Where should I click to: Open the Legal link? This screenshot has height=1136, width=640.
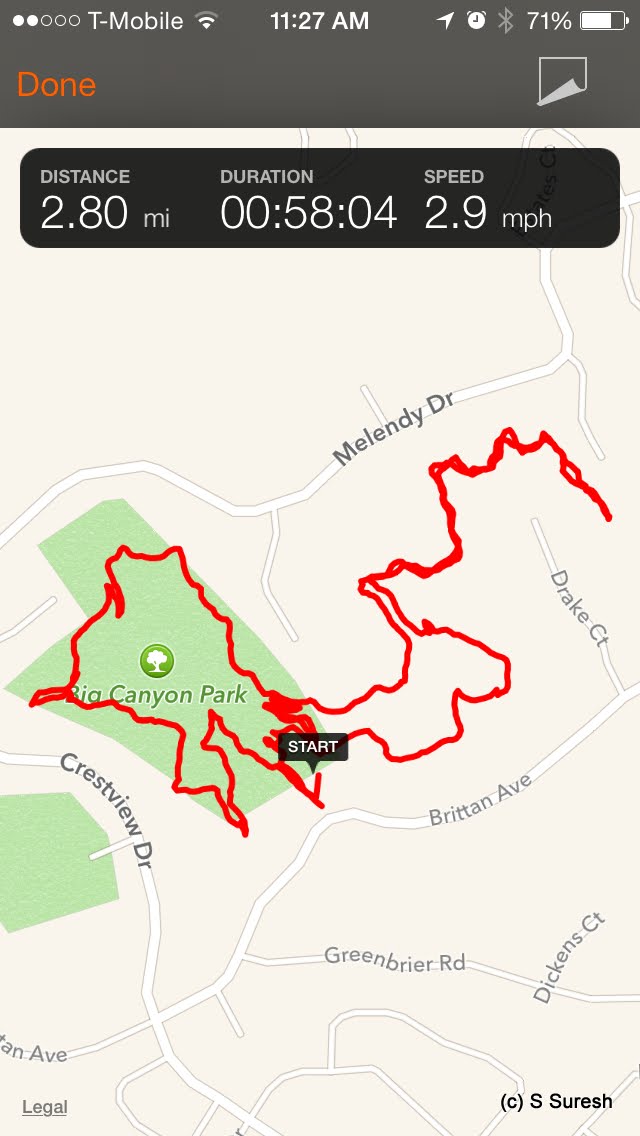click(45, 1107)
